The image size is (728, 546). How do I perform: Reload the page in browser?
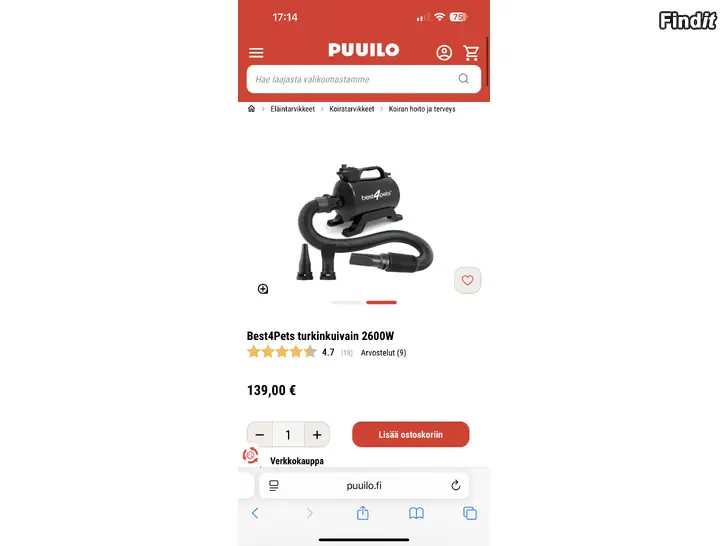456,486
